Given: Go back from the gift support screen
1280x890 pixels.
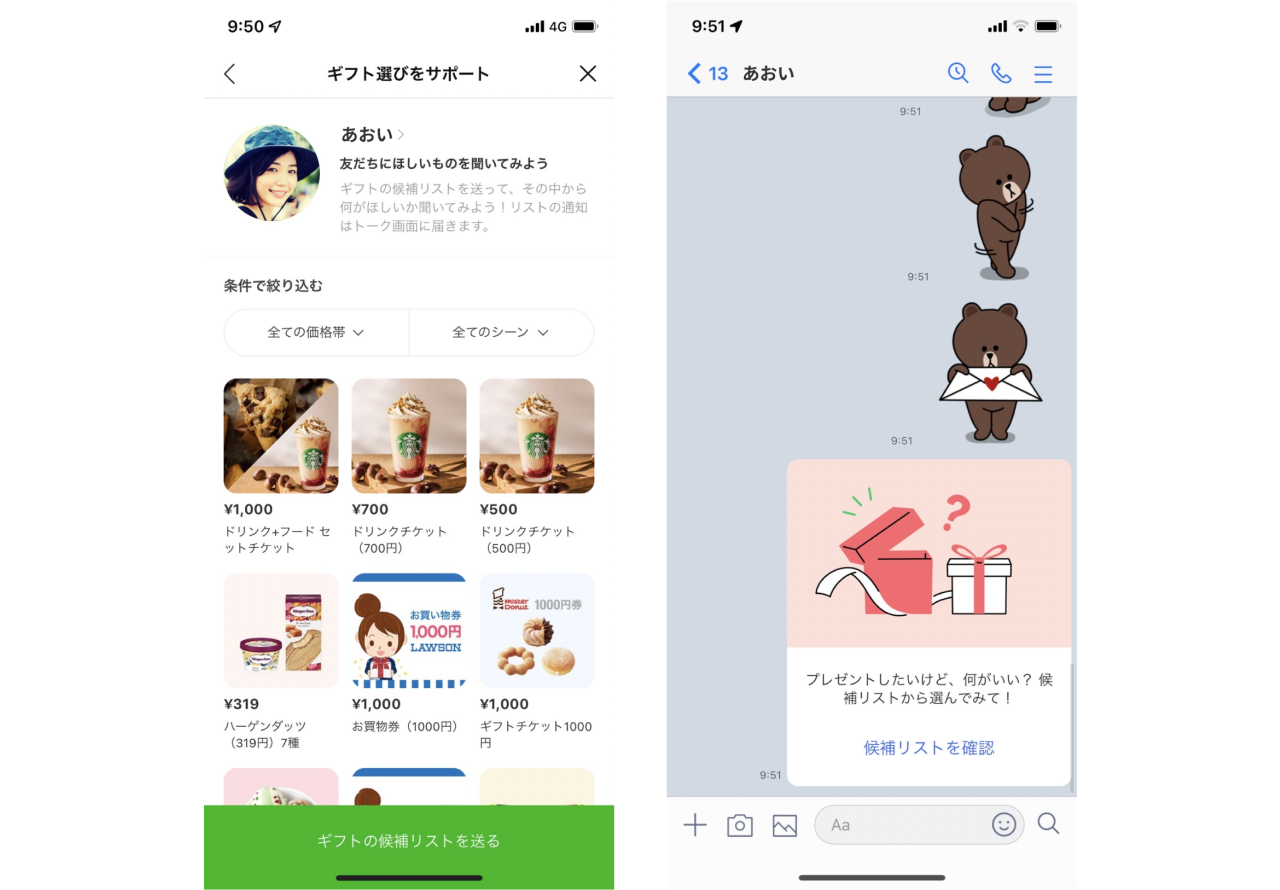Looking at the screenshot, I should tap(230, 74).
